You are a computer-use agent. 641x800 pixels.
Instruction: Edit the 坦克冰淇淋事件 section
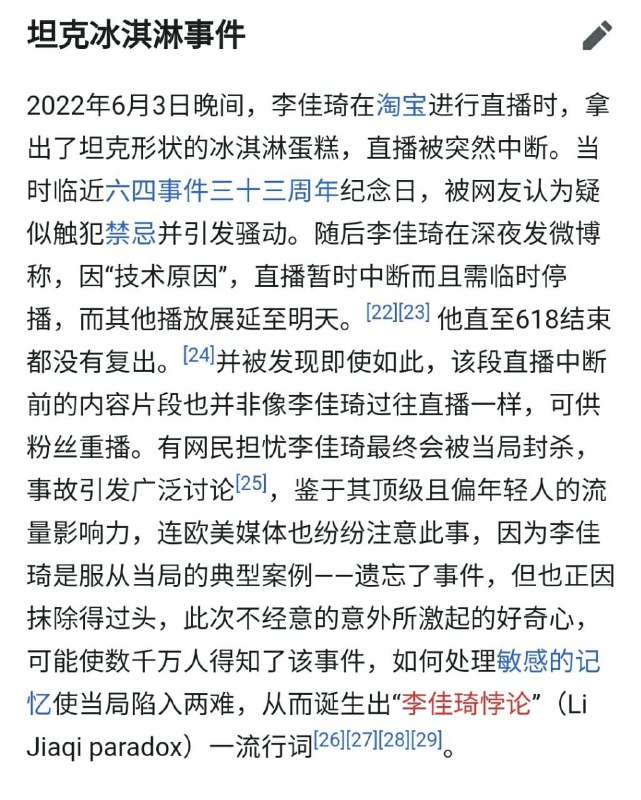tap(597, 37)
